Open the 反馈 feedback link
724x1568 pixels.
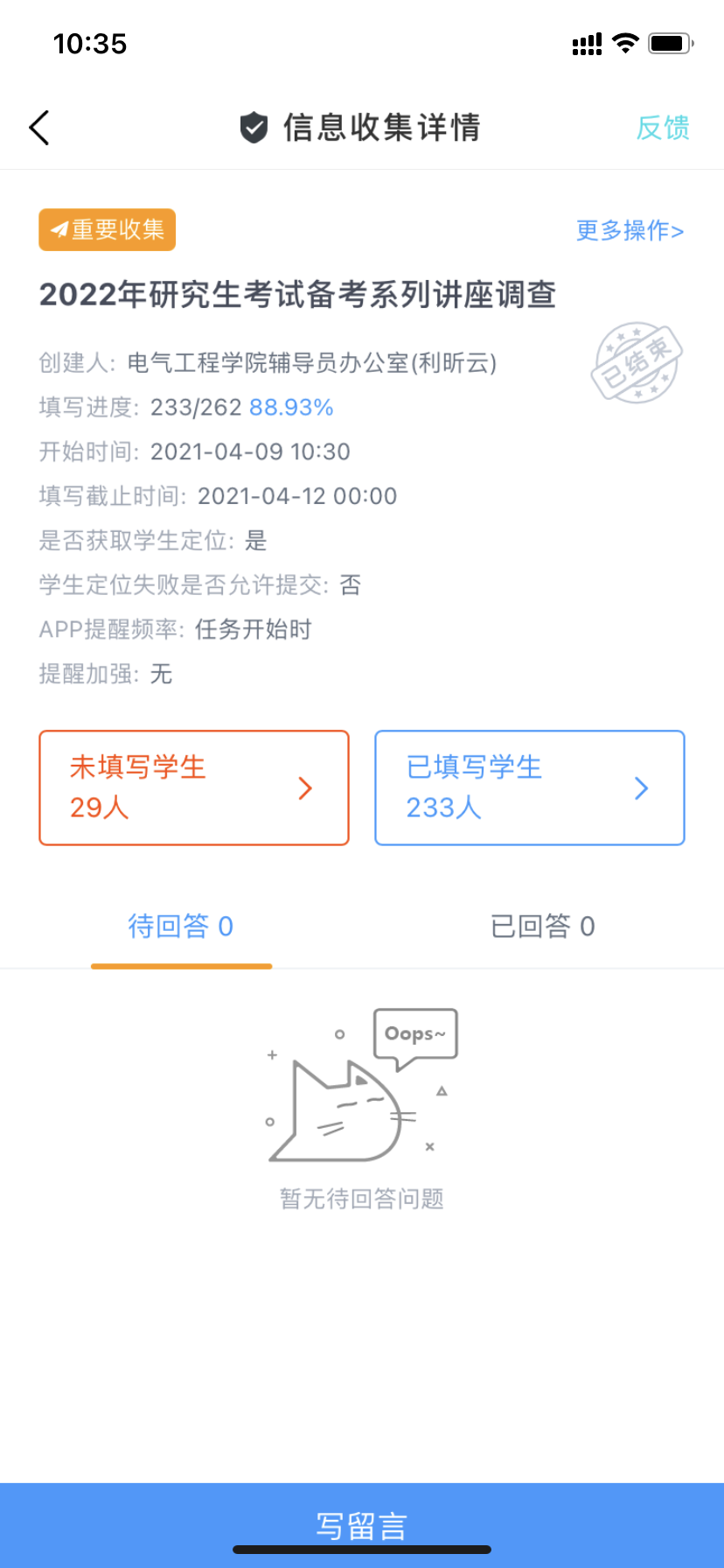tap(662, 128)
